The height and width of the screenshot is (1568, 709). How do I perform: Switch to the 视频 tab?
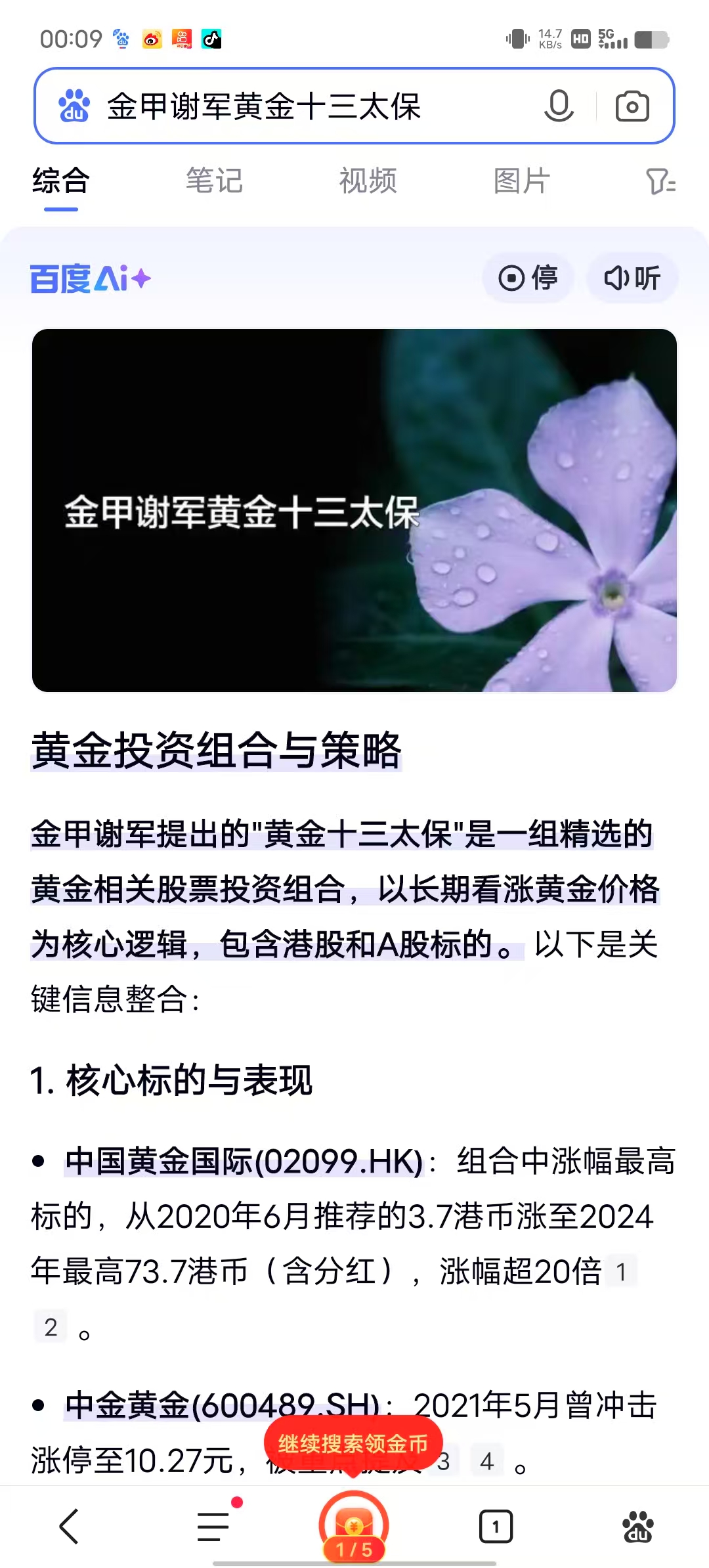[x=368, y=181]
